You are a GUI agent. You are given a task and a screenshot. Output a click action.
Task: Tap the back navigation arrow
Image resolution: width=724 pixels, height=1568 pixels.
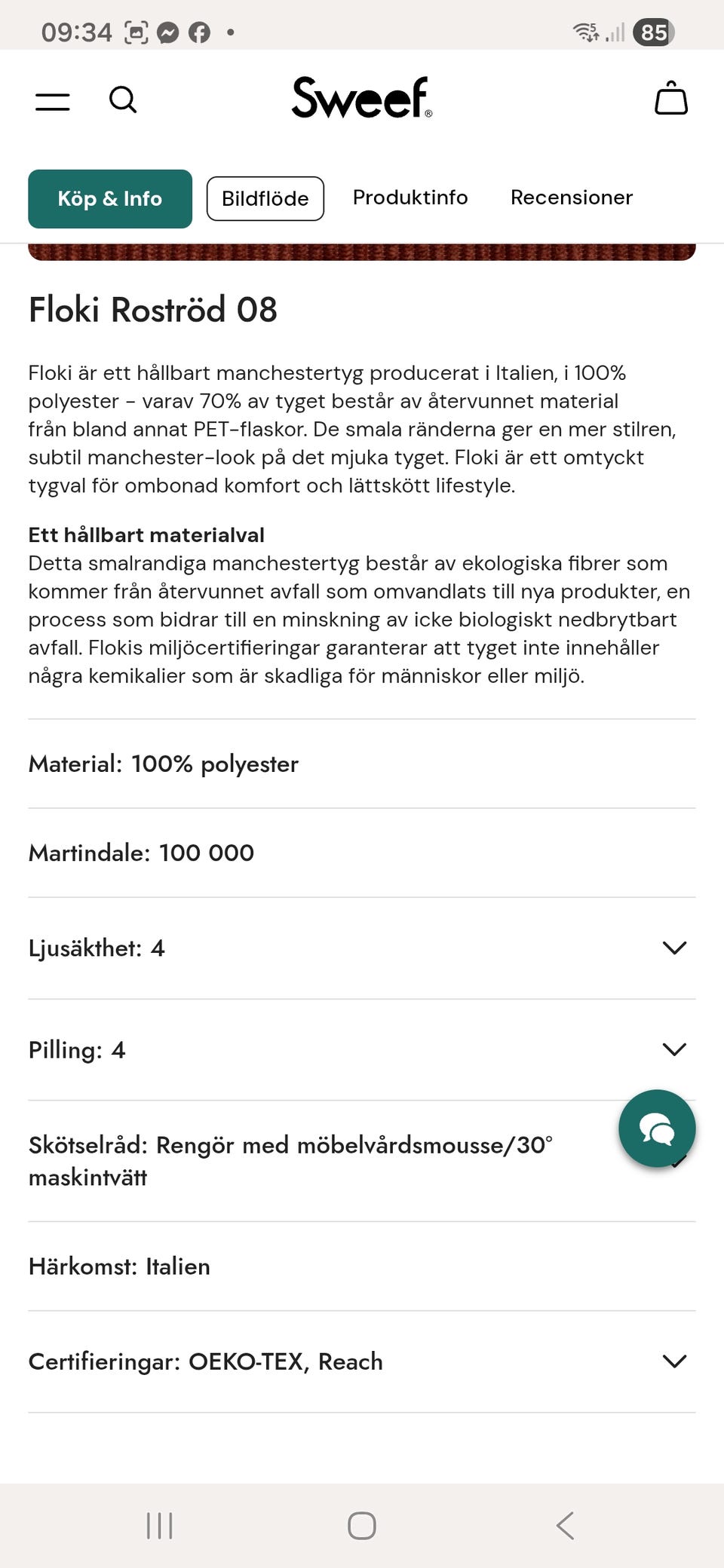(564, 1527)
